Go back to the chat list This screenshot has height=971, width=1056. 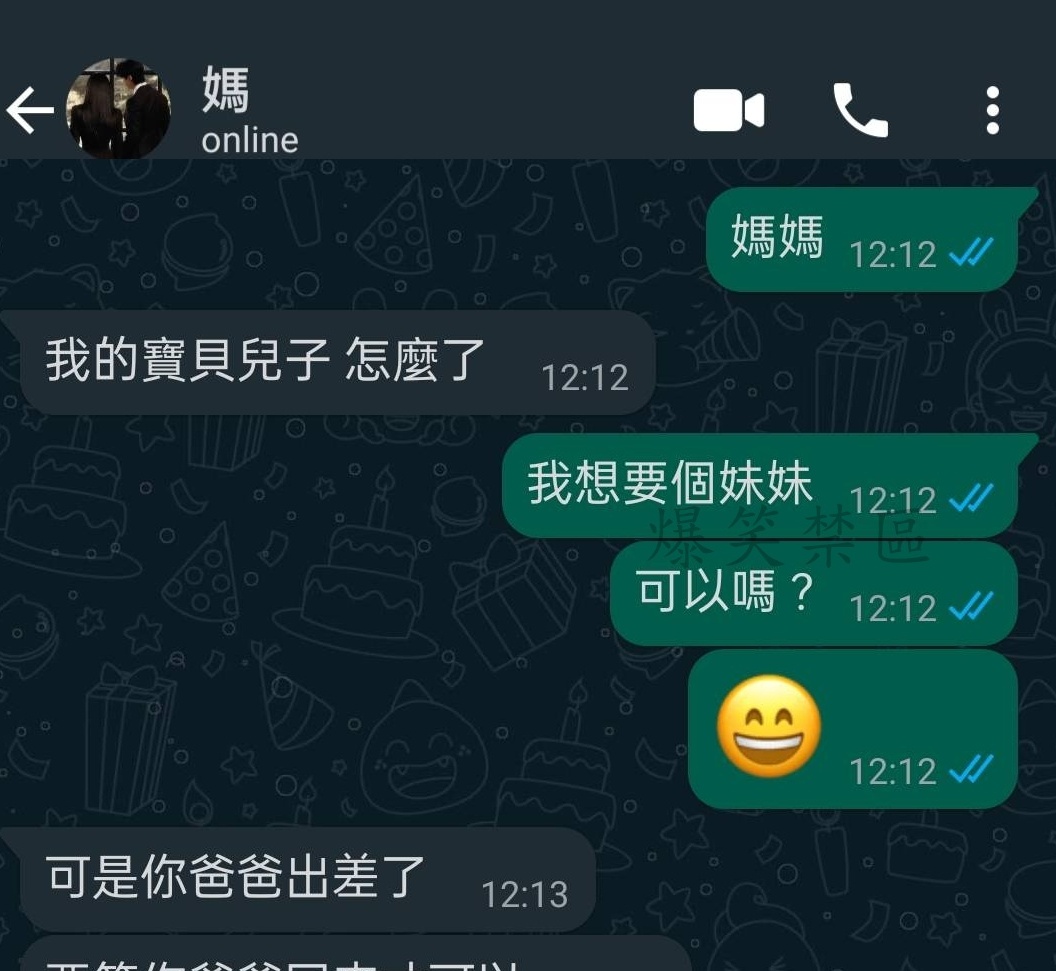[30, 110]
